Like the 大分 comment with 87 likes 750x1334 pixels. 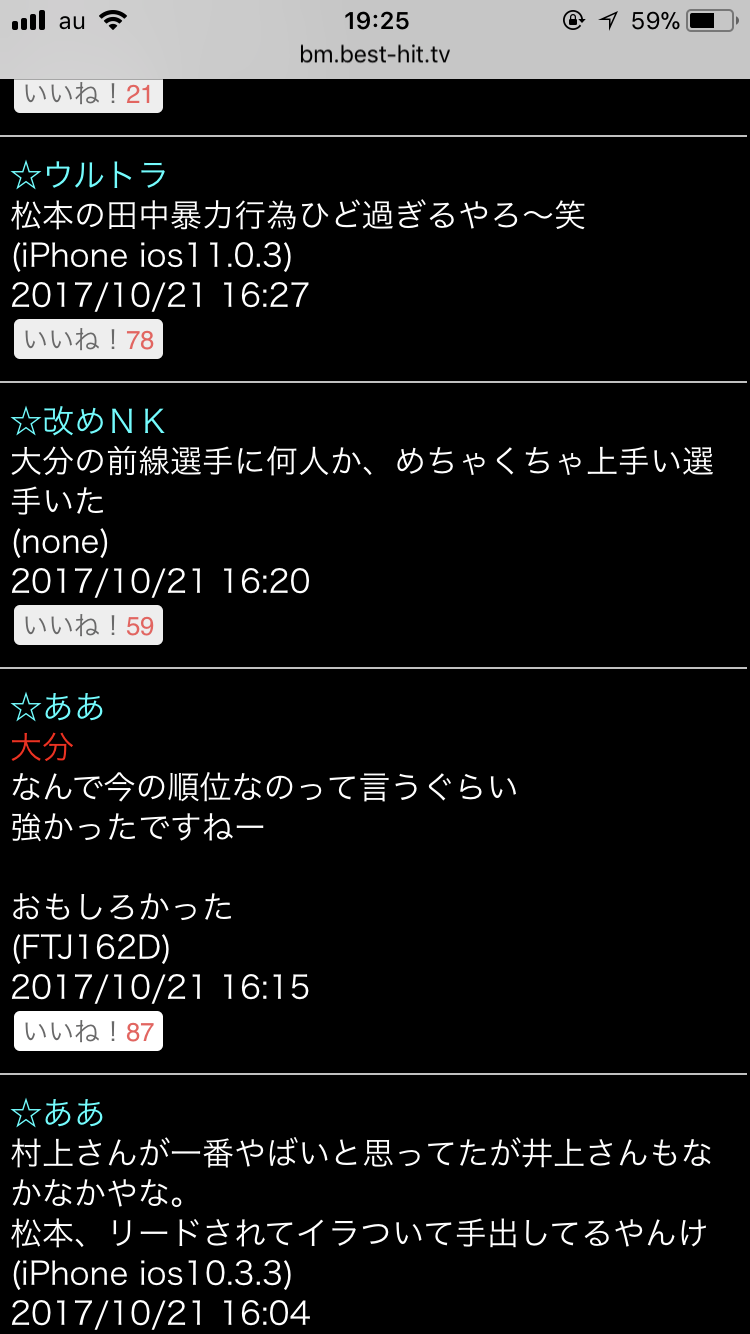click(88, 1032)
